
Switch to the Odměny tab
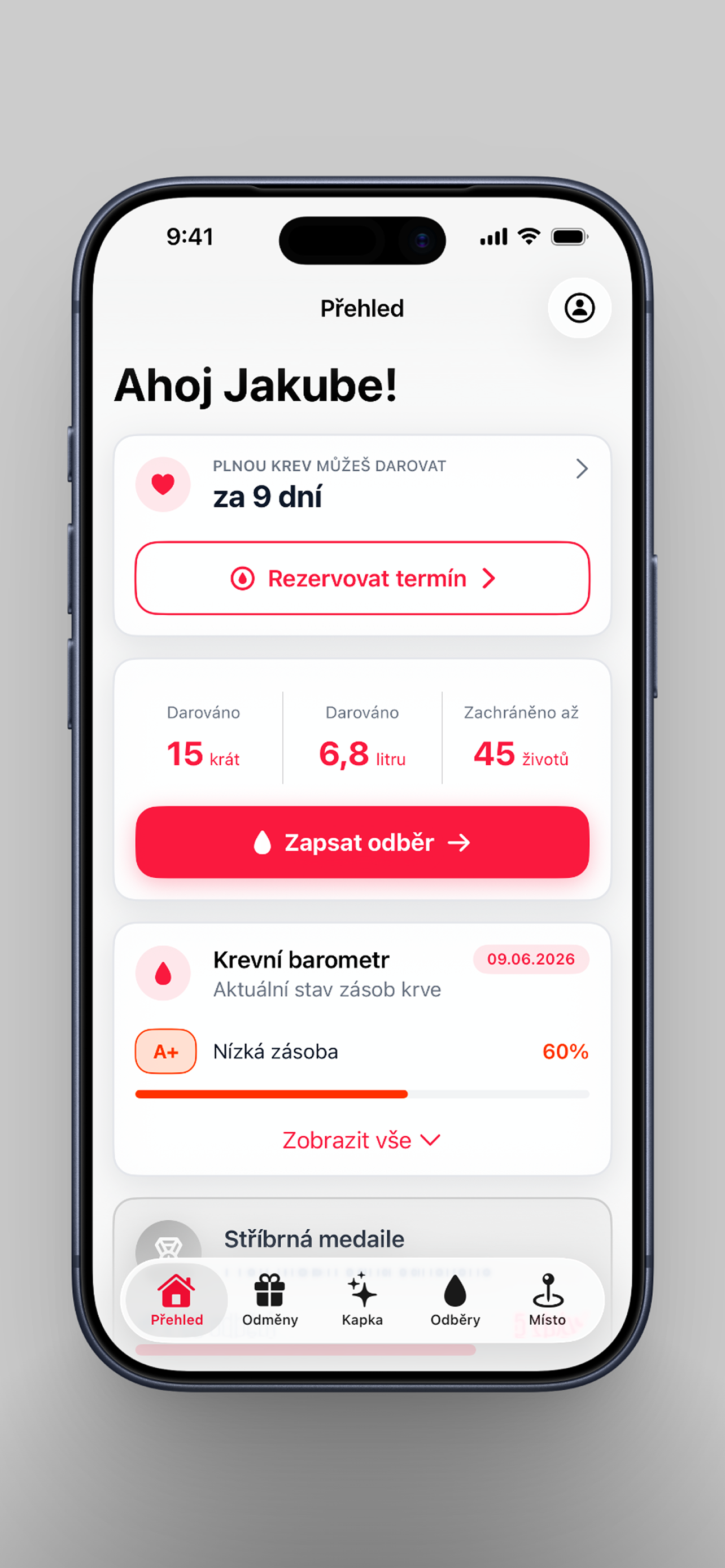(270, 1300)
